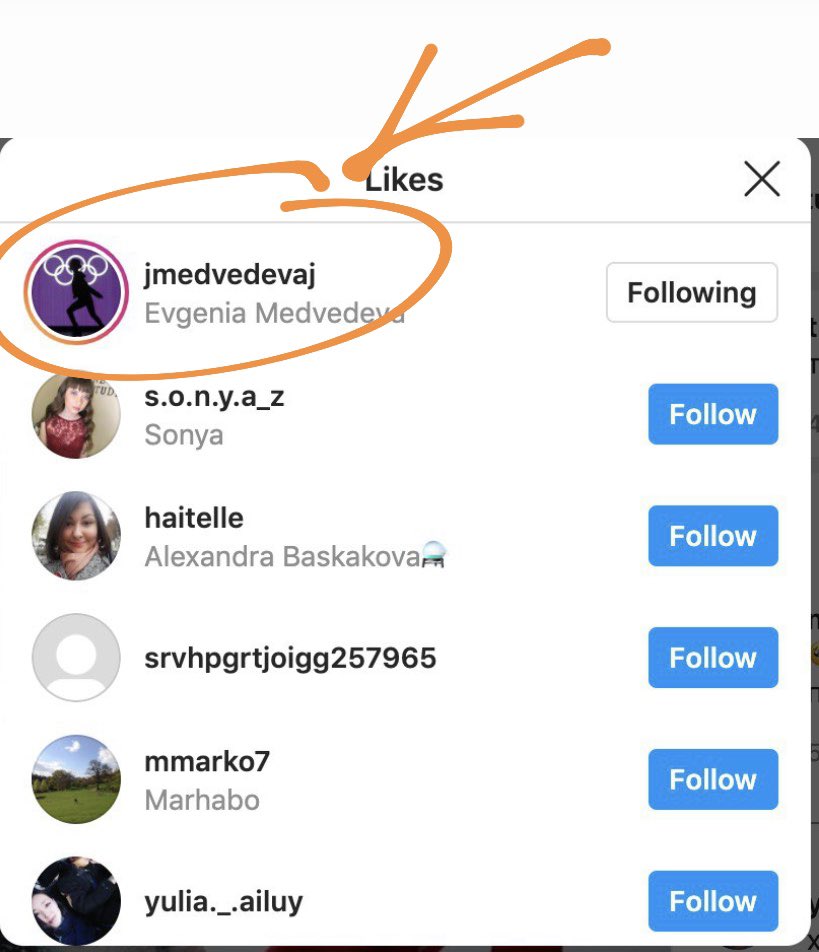Open mmarko7's profile

pyautogui.click(x=207, y=762)
